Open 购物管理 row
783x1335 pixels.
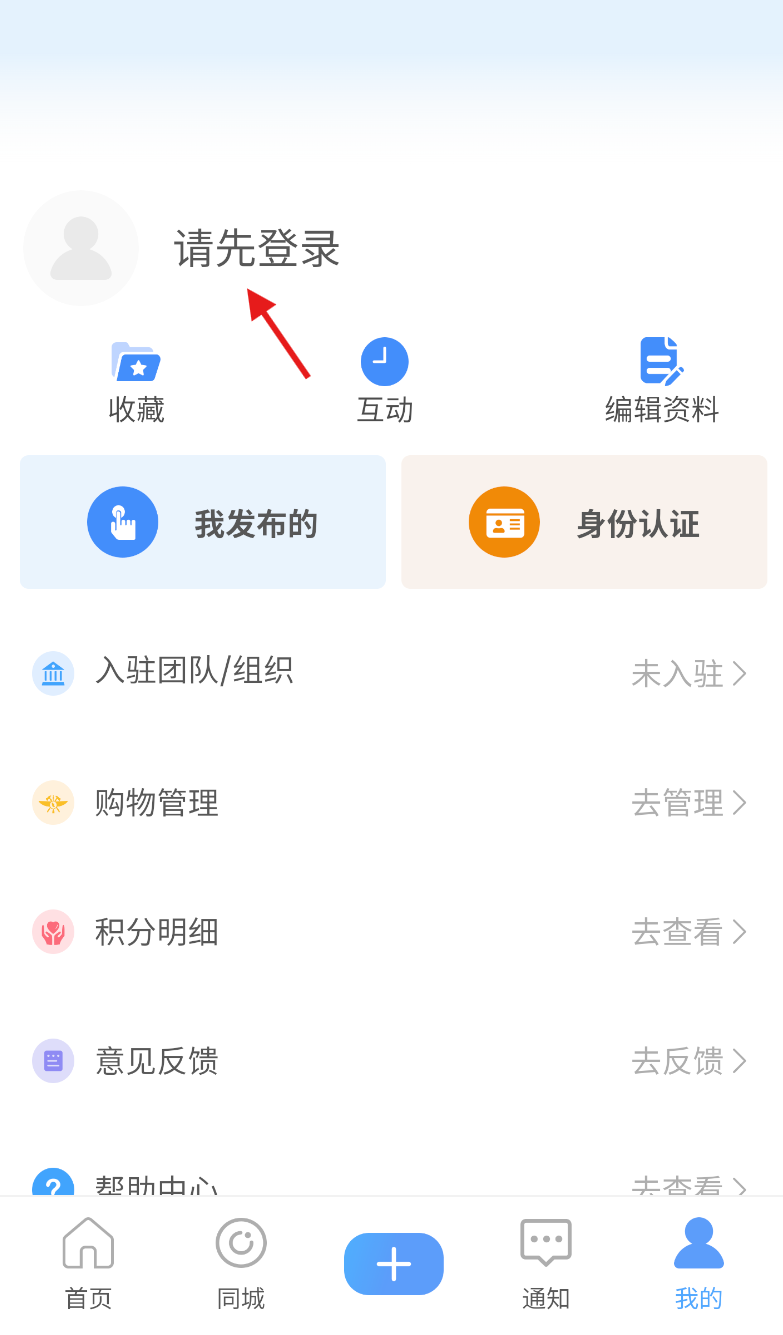(x=390, y=802)
